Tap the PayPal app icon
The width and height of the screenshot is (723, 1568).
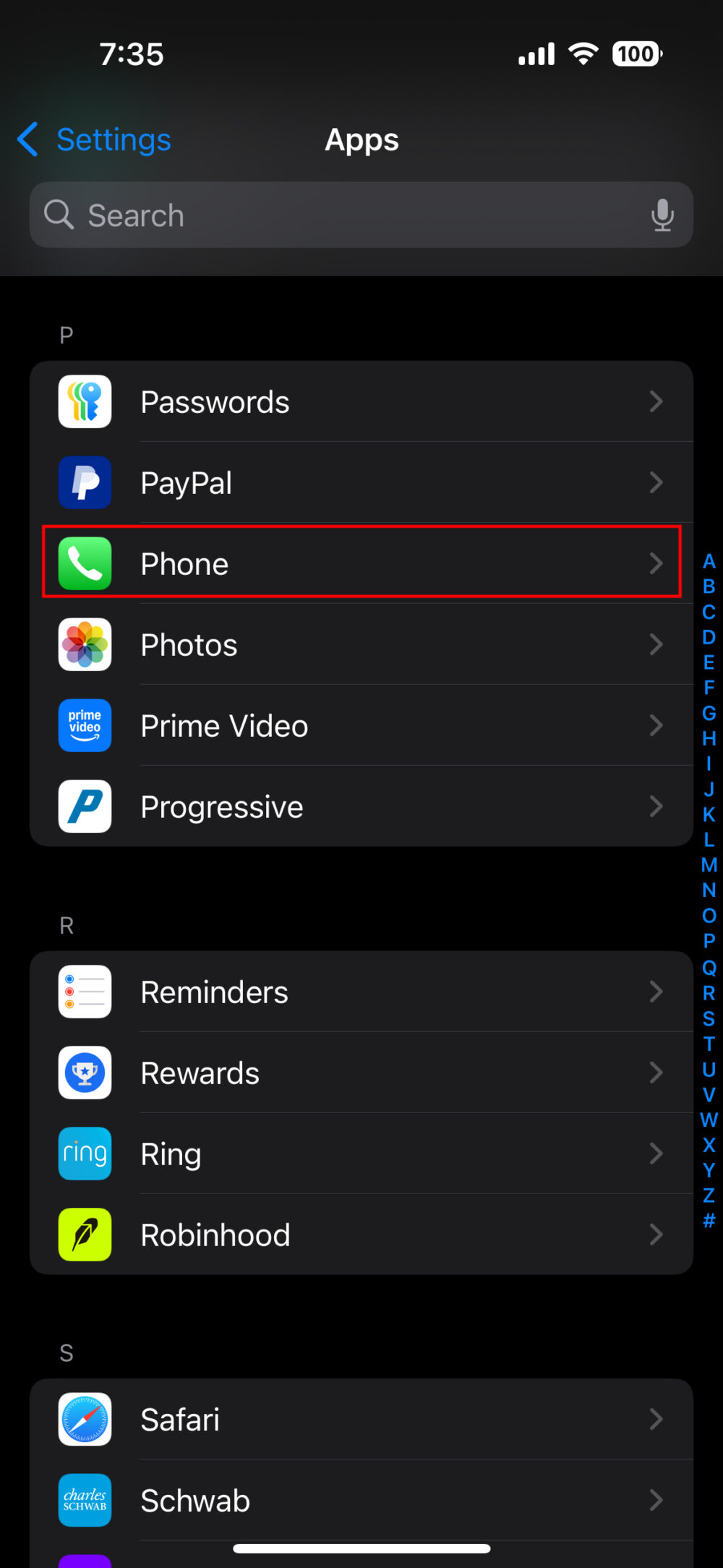click(85, 482)
